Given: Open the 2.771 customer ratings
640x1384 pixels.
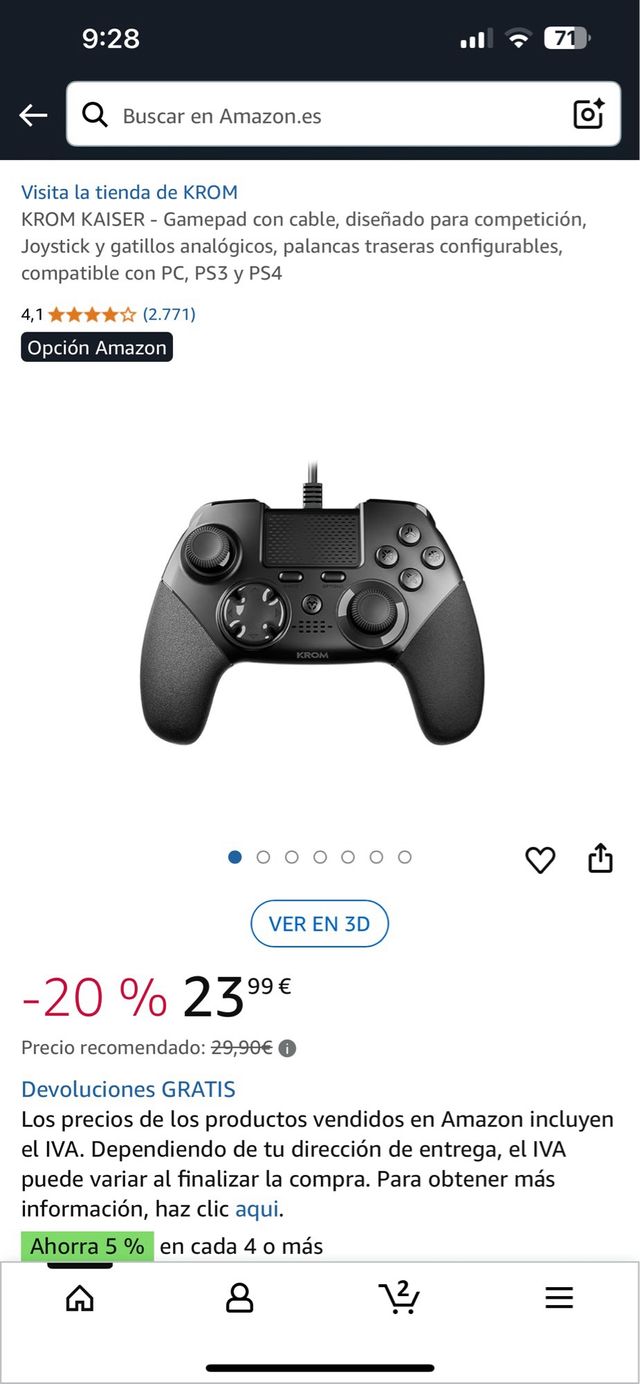Looking at the screenshot, I should pos(169,314).
